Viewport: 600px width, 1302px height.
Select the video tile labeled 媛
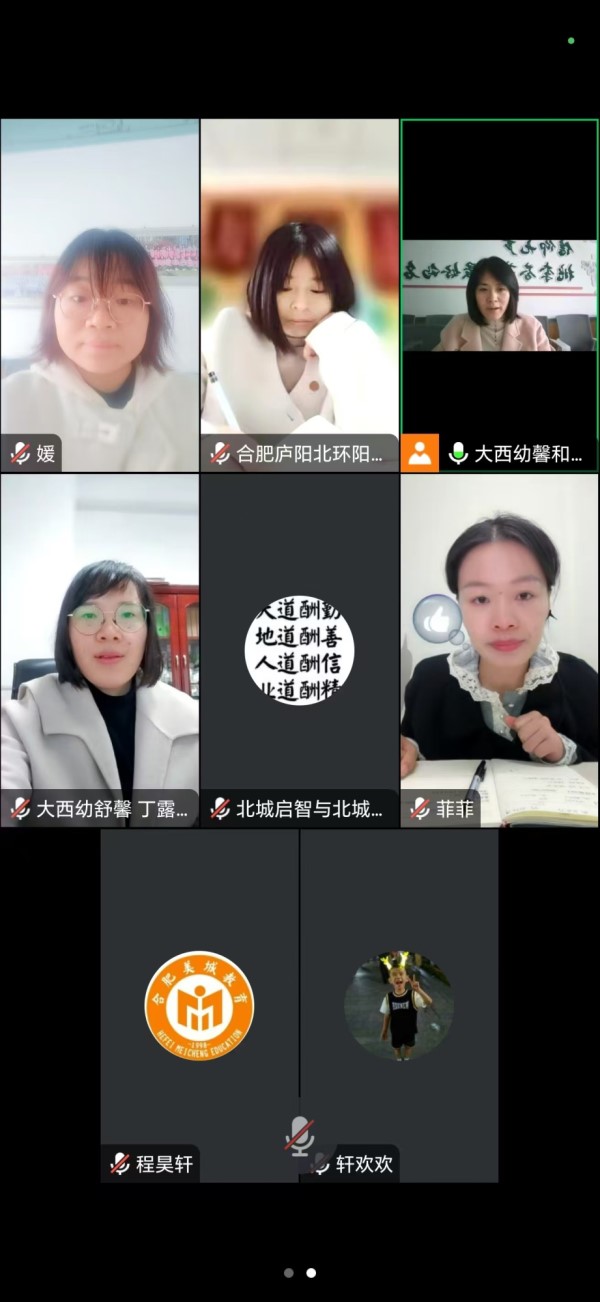100,295
